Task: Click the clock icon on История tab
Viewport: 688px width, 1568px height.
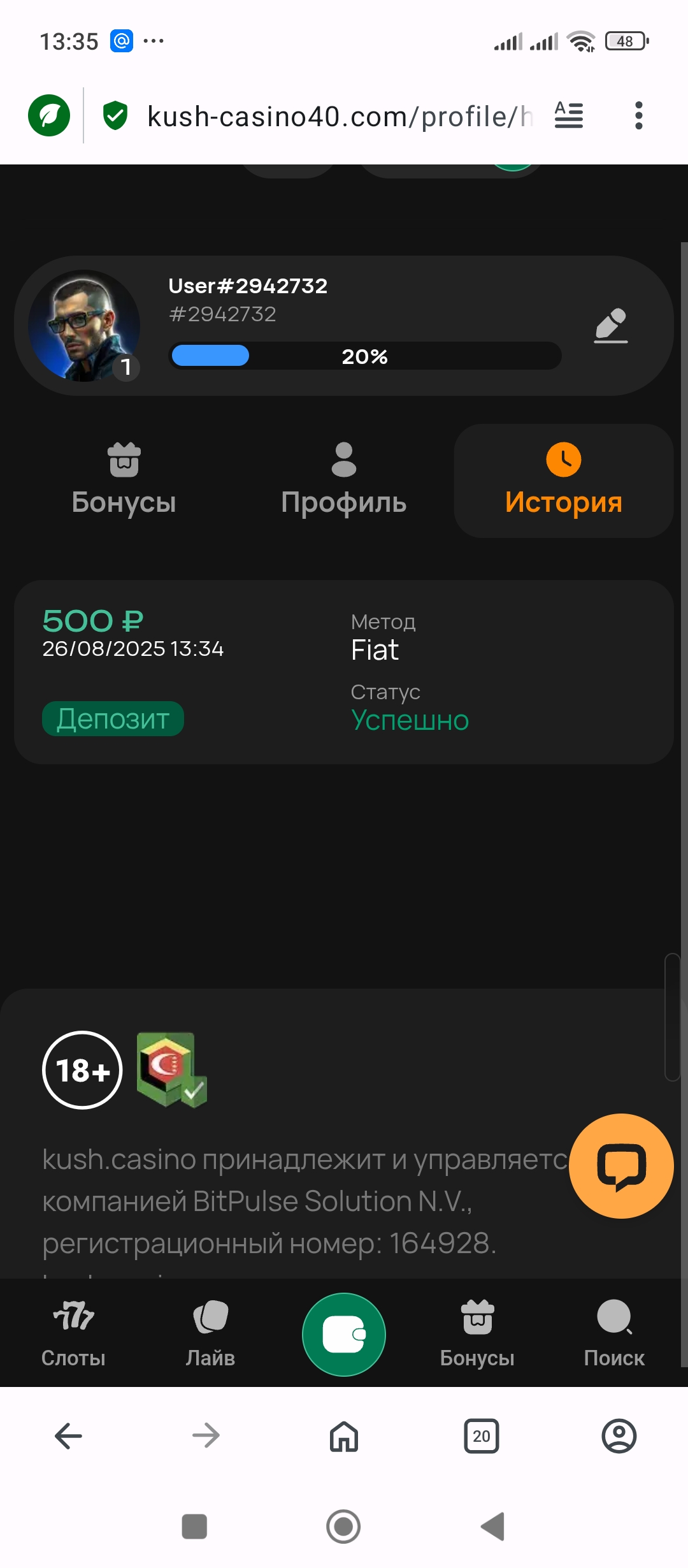Action: point(564,458)
